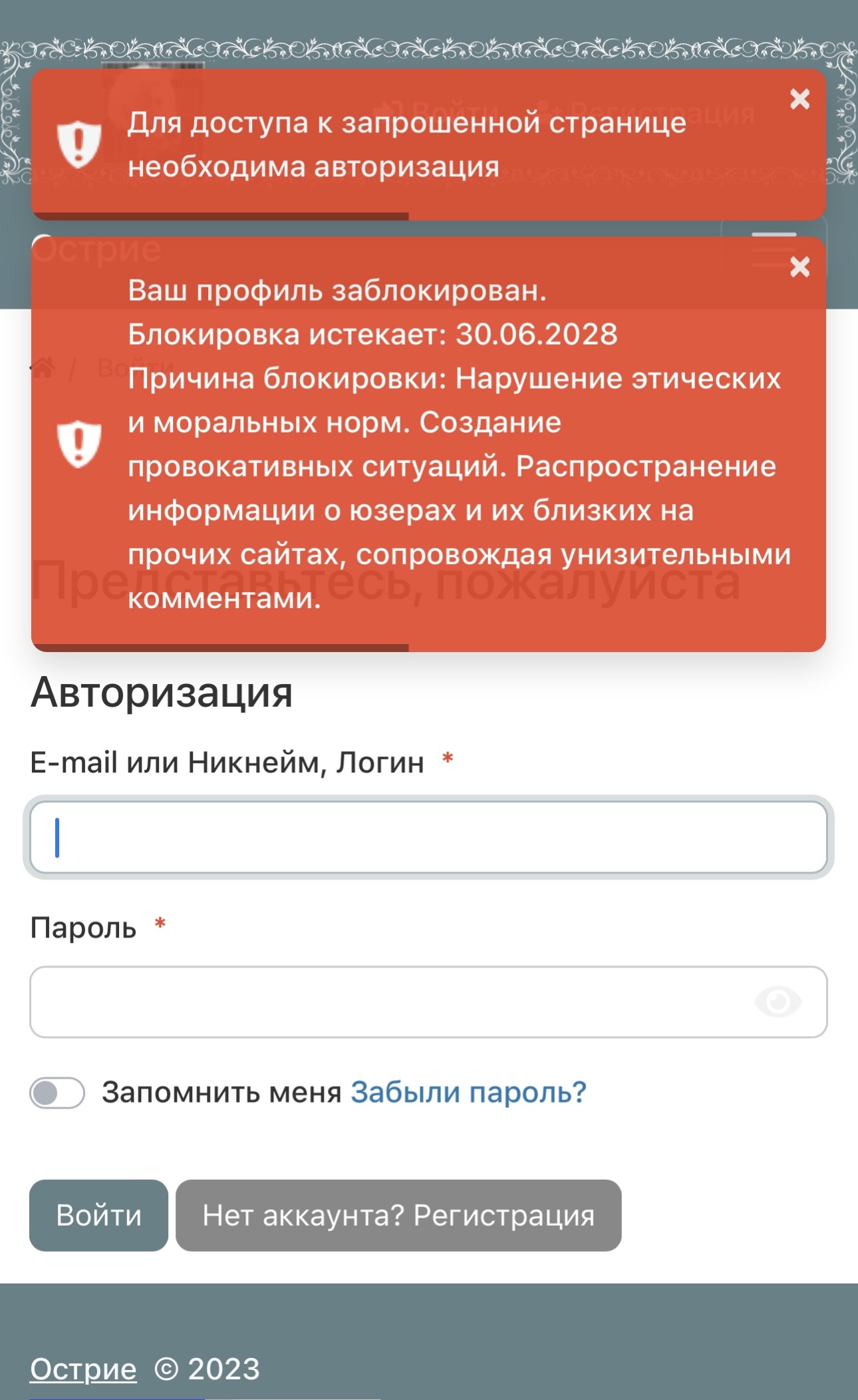Open the Забыли пароль? link
858x1400 pixels.
tap(468, 1093)
